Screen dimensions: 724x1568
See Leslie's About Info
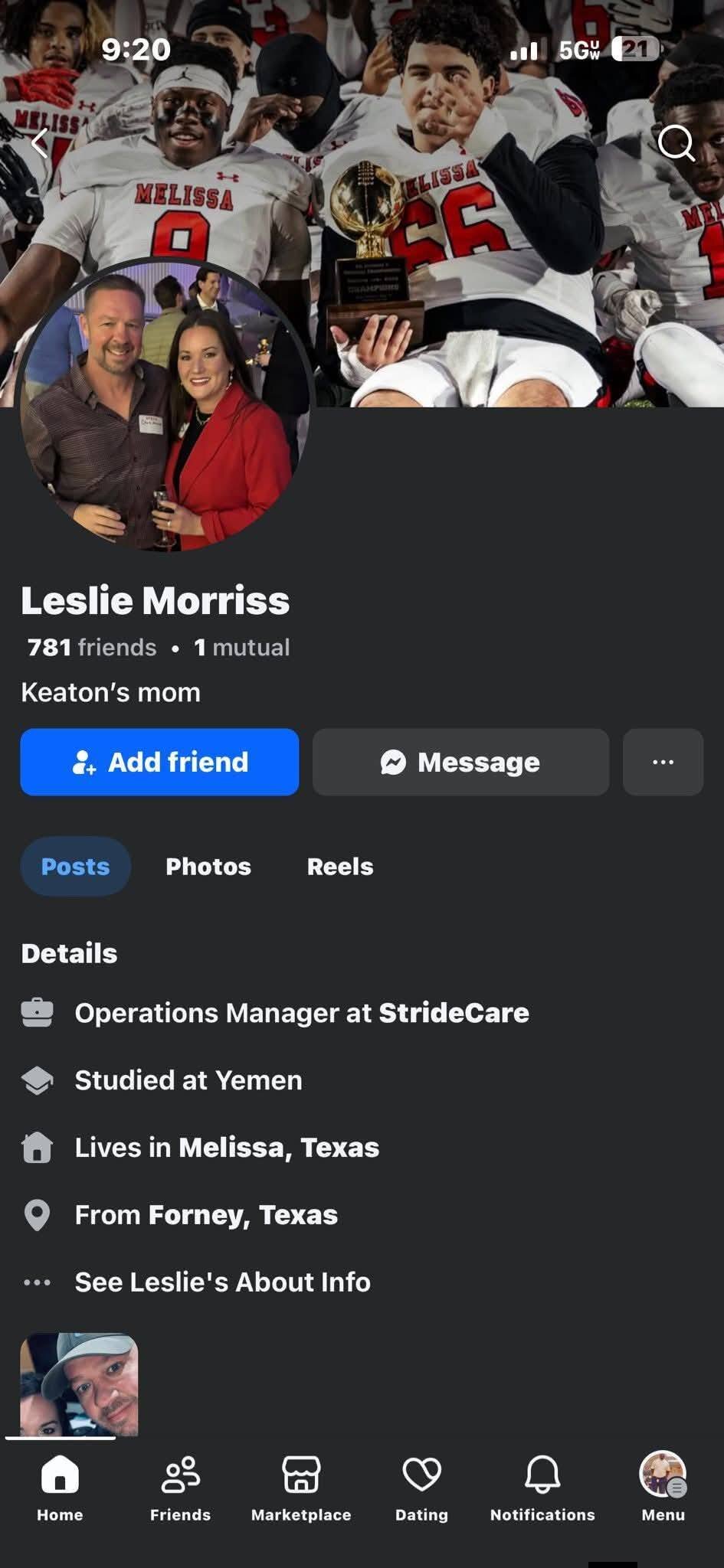pyautogui.click(x=222, y=1282)
